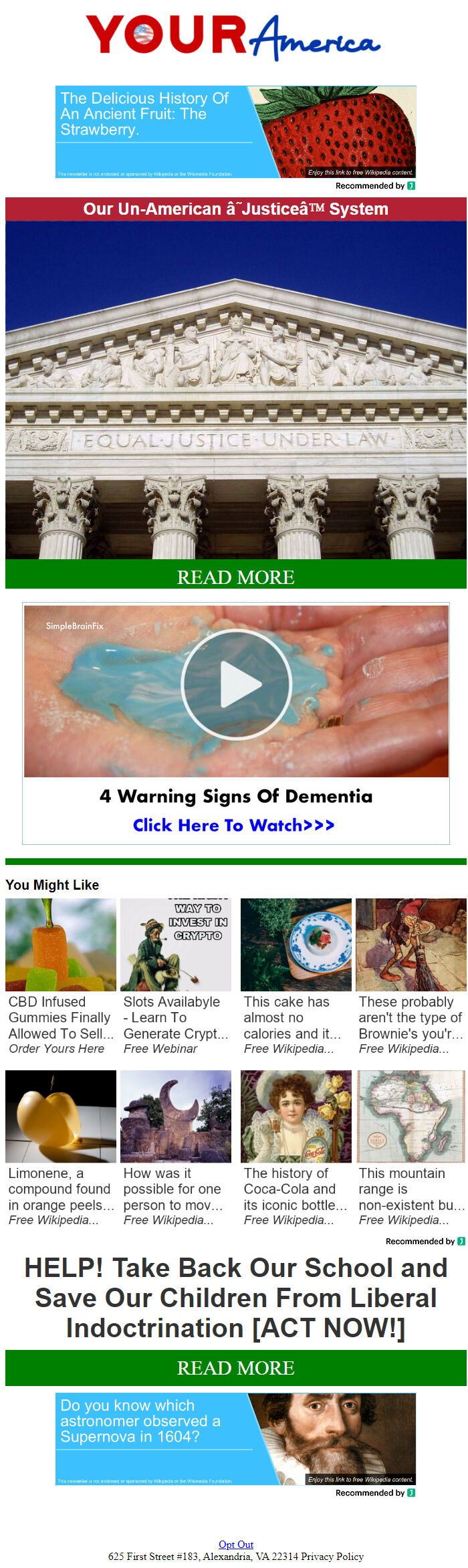Tap READ MORE below the Supreme Court photo

point(235,577)
